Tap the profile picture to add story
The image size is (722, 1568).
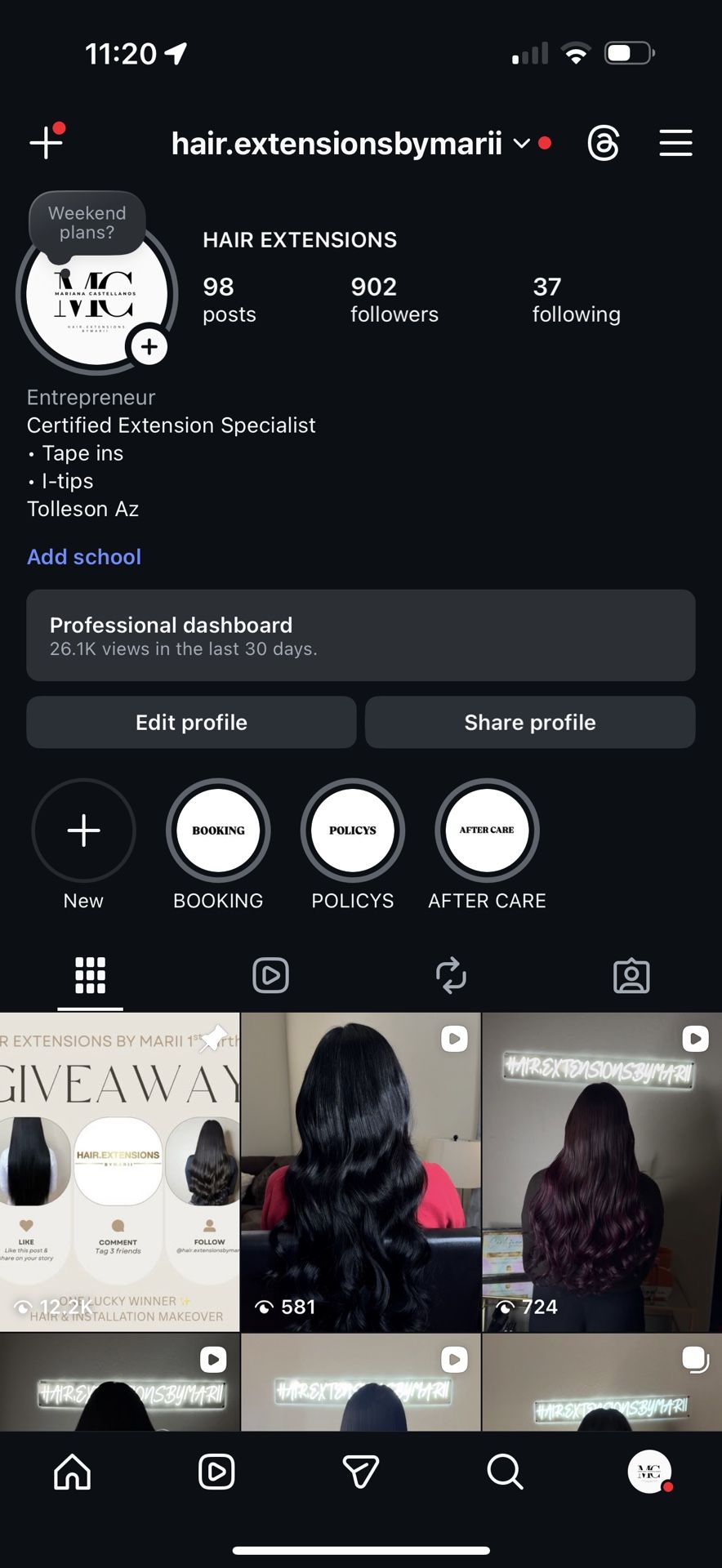tap(96, 295)
